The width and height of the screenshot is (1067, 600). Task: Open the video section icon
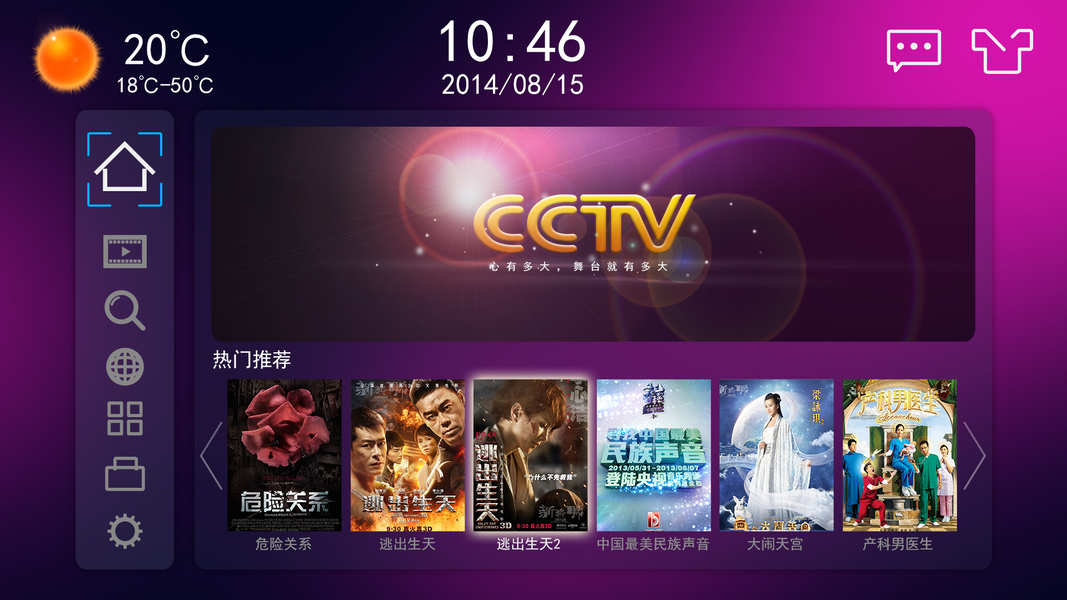coord(125,252)
